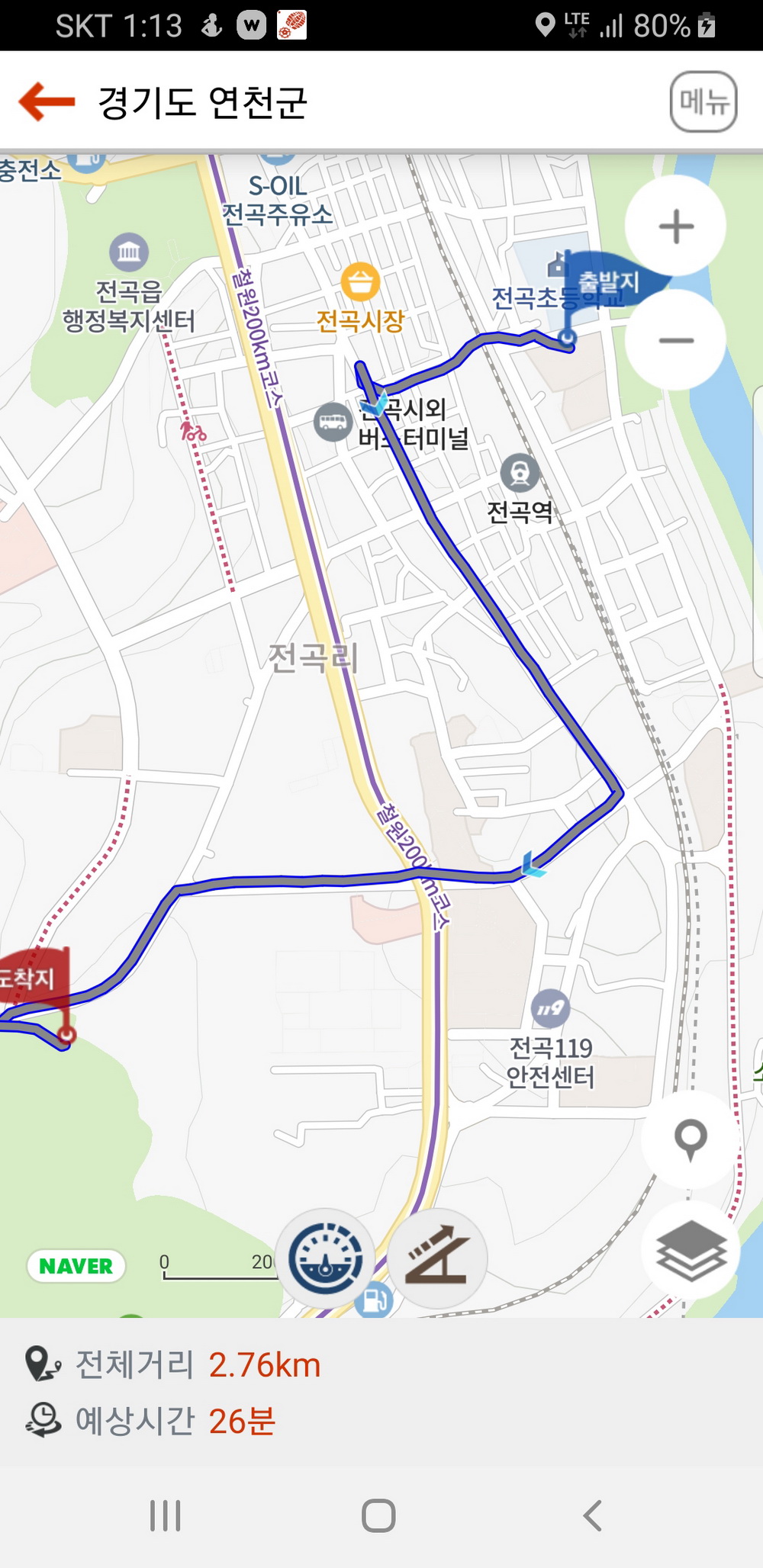Image resolution: width=763 pixels, height=1568 pixels.
Task: Tap the 전곡시장 market marker
Action: click(x=360, y=282)
